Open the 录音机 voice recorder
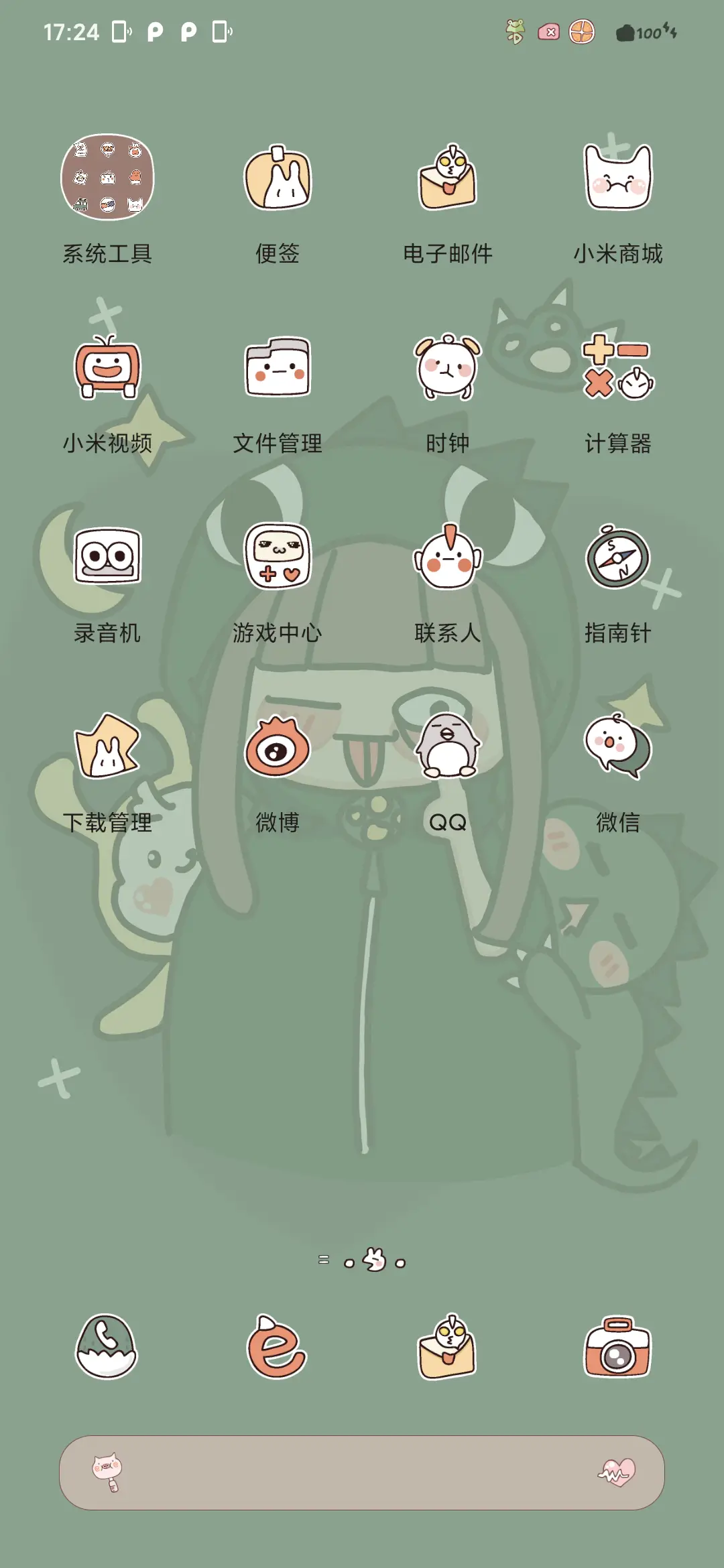Image resolution: width=724 pixels, height=1568 pixels. 107,560
